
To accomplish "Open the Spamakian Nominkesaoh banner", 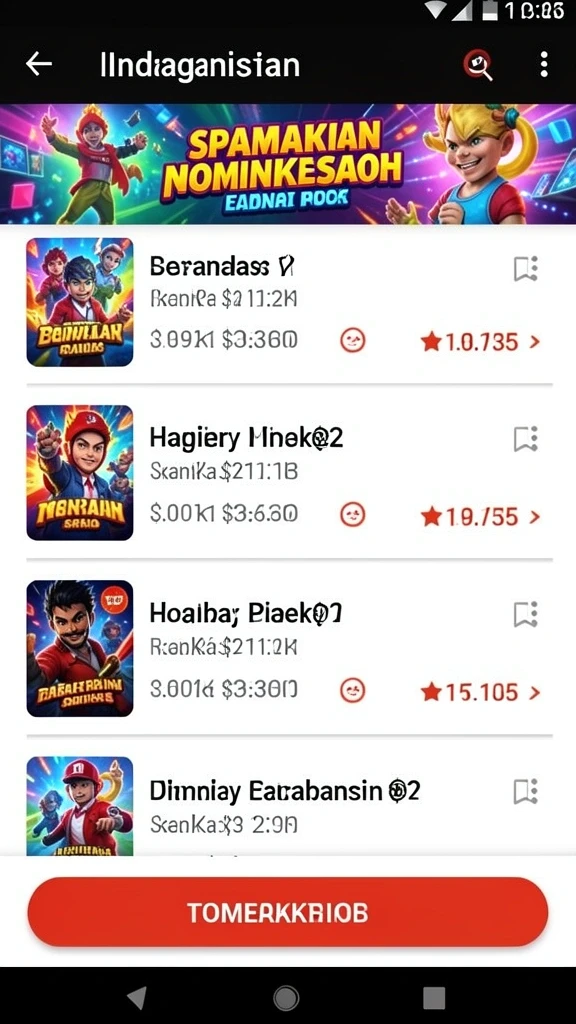I will click(x=288, y=164).
